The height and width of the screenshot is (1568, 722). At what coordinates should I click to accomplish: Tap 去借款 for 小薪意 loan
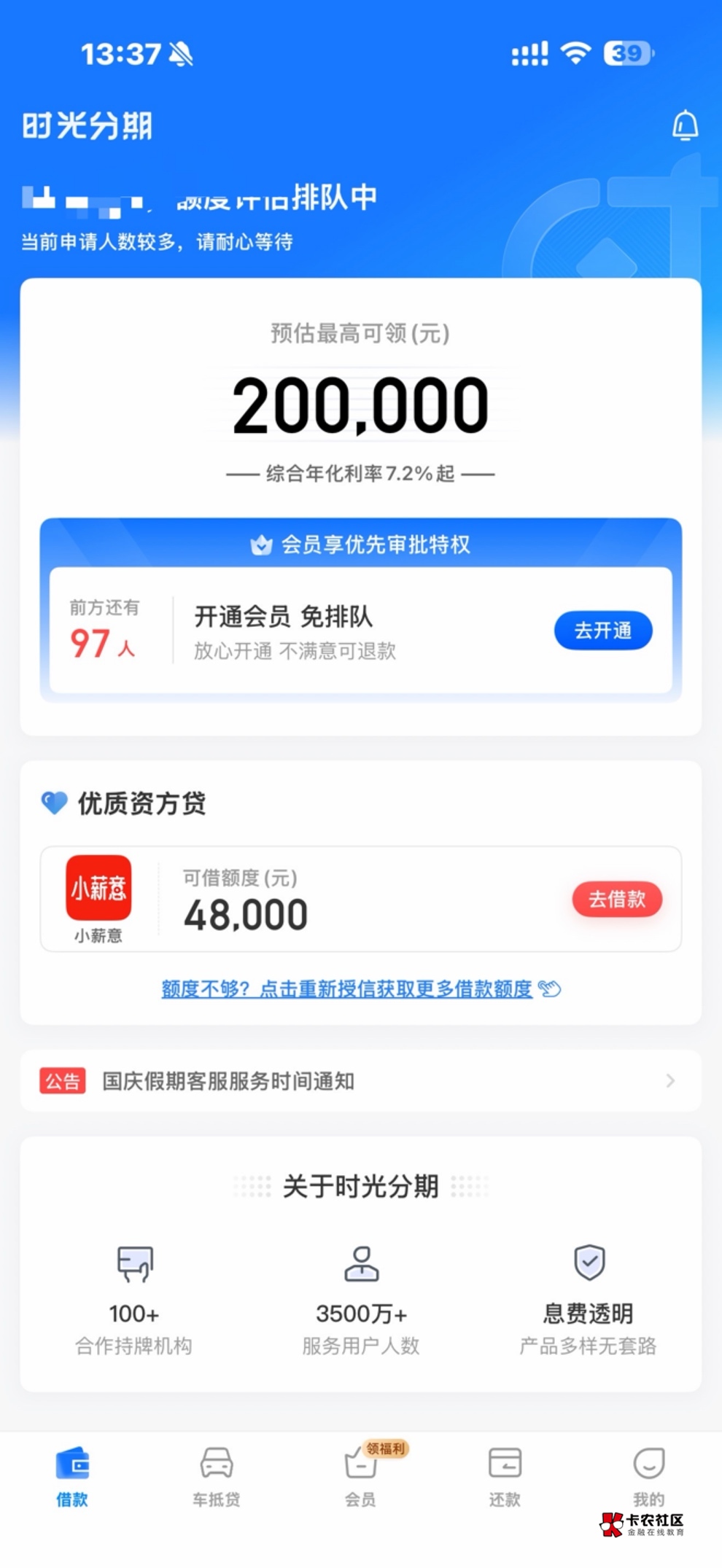coord(617,899)
